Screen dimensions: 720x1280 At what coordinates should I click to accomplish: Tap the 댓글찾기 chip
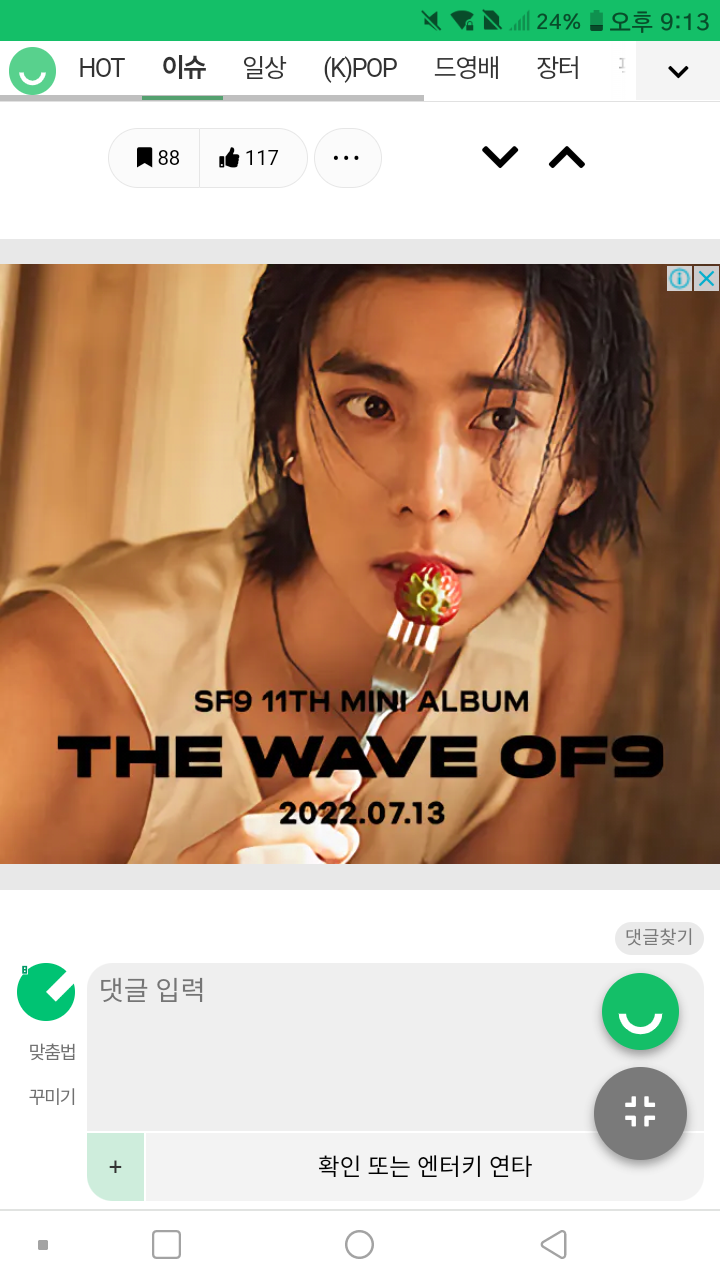659,938
